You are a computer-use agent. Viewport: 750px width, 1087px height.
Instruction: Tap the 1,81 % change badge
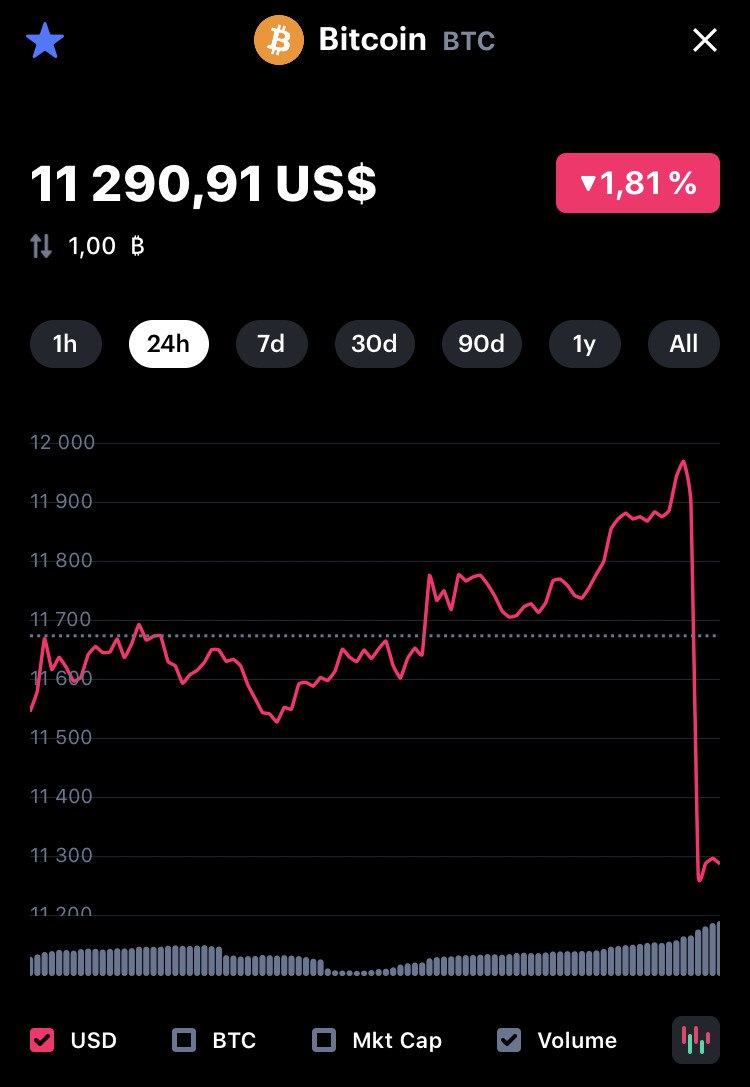click(x=637, y=183)
